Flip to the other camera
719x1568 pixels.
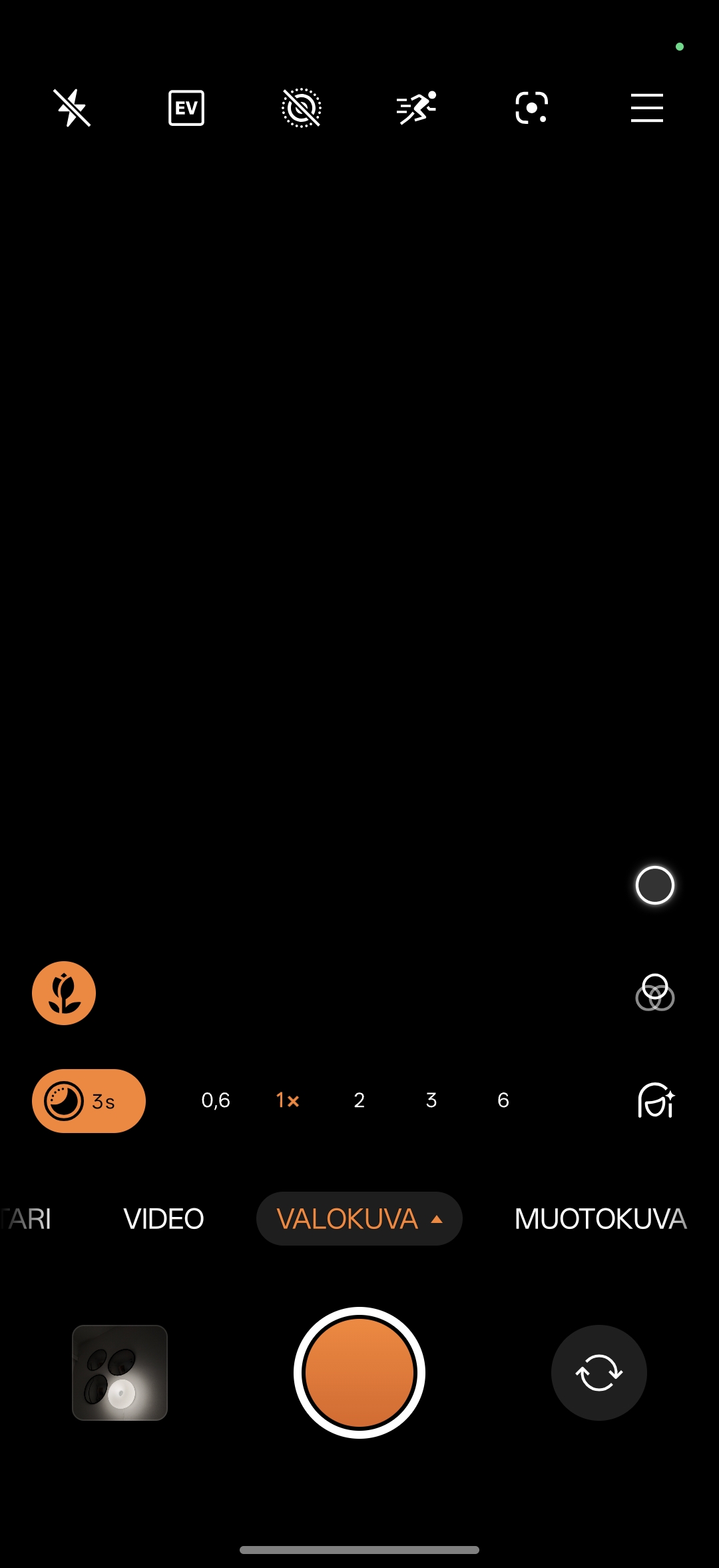click(x=599, y=1372)
